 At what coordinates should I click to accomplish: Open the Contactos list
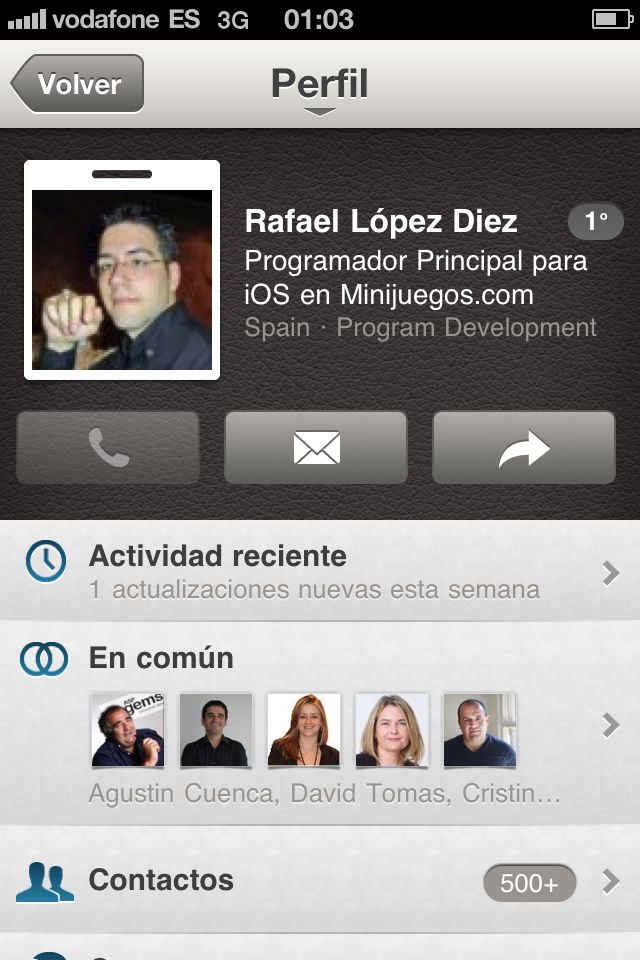pyautogui.click(x=320, y=881)
